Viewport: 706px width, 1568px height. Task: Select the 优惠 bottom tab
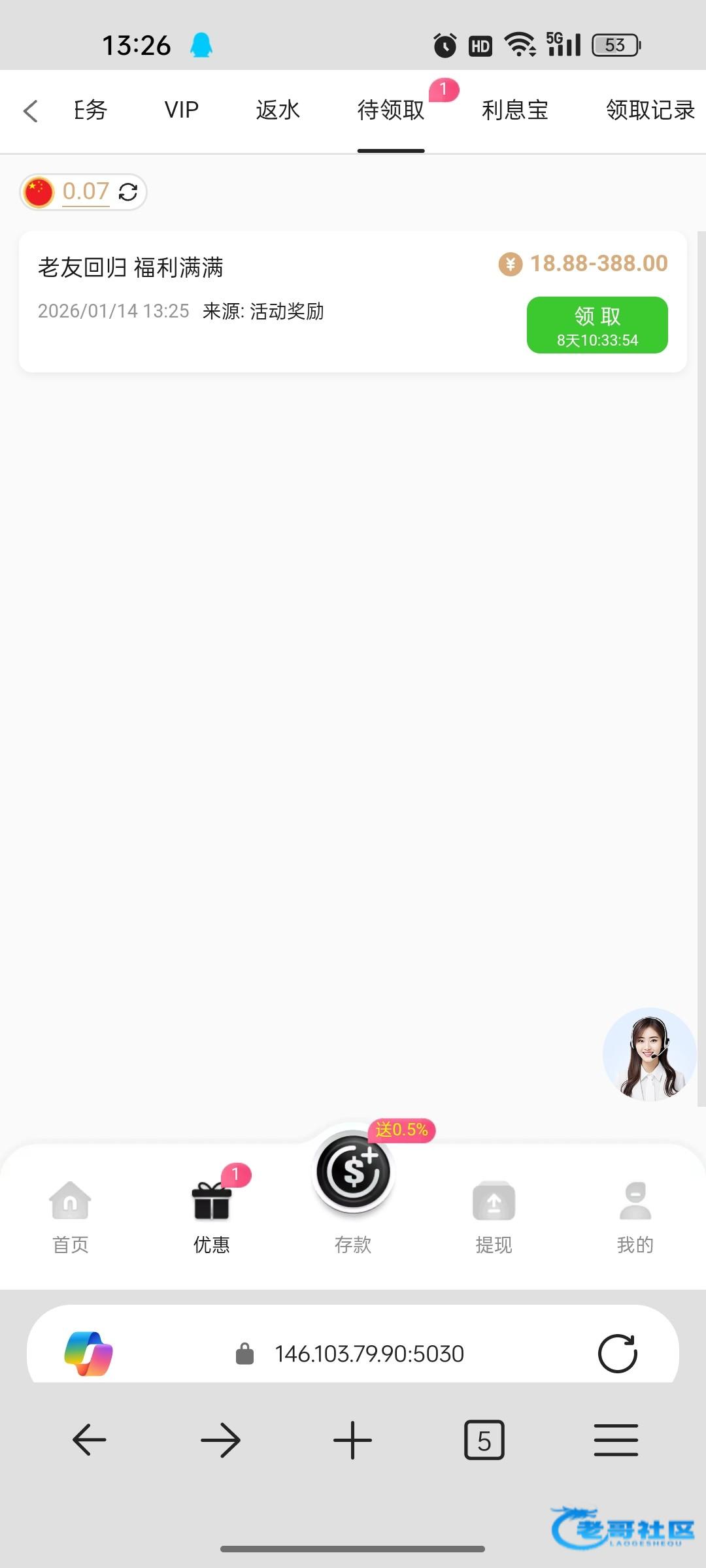(x=212, y=1217)
